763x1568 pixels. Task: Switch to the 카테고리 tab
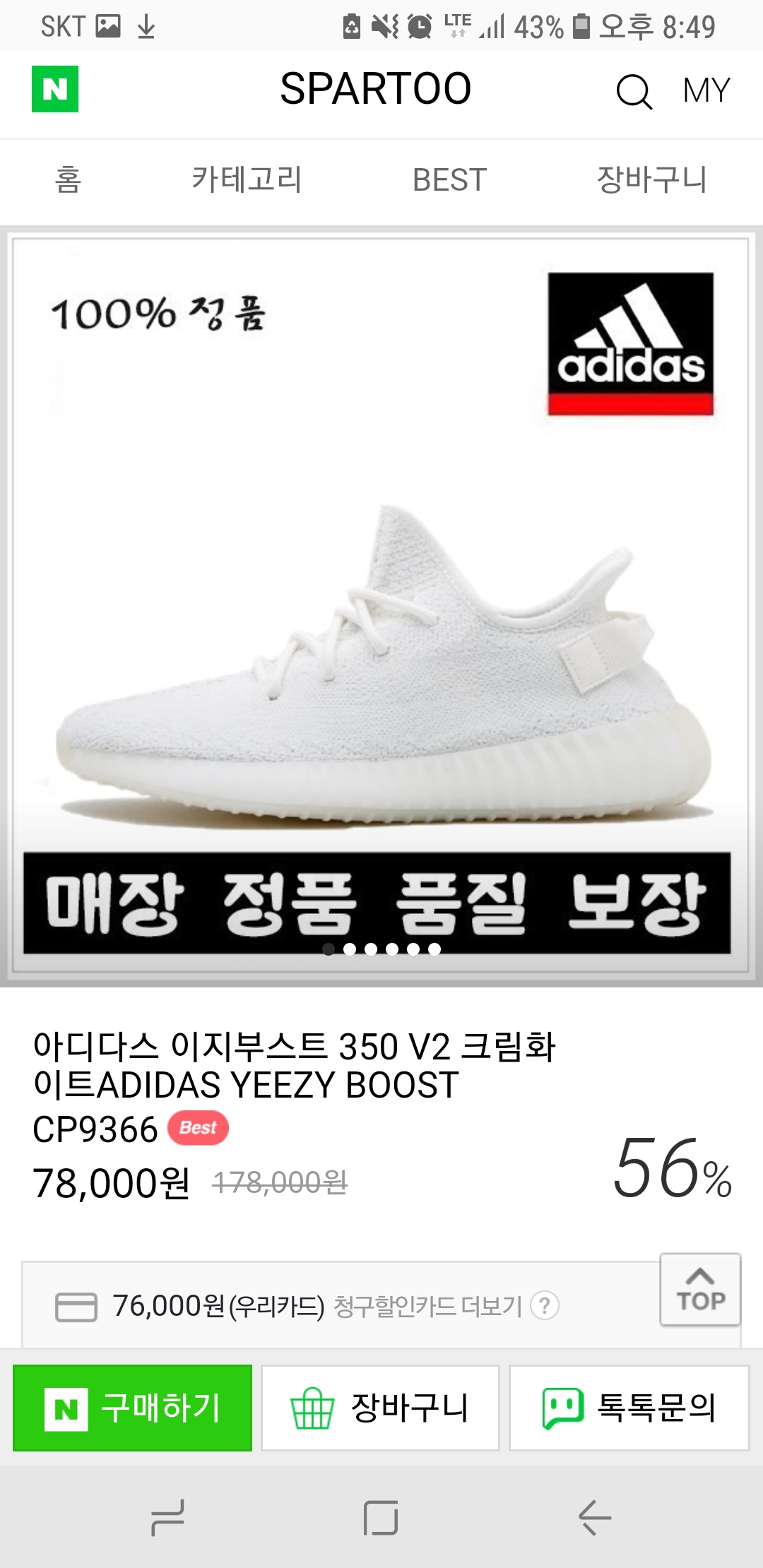247,179
